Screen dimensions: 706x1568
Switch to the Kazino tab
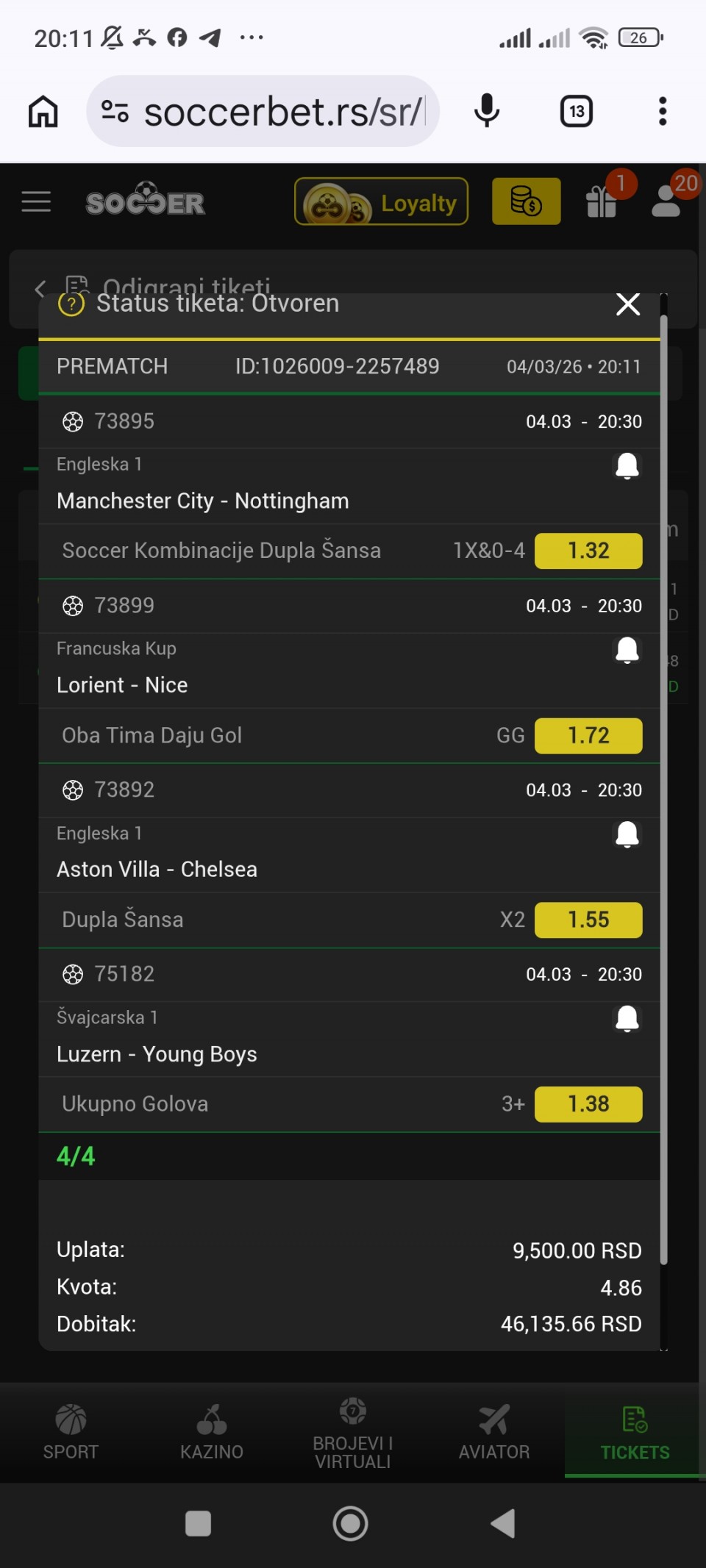coord(212,1431)
